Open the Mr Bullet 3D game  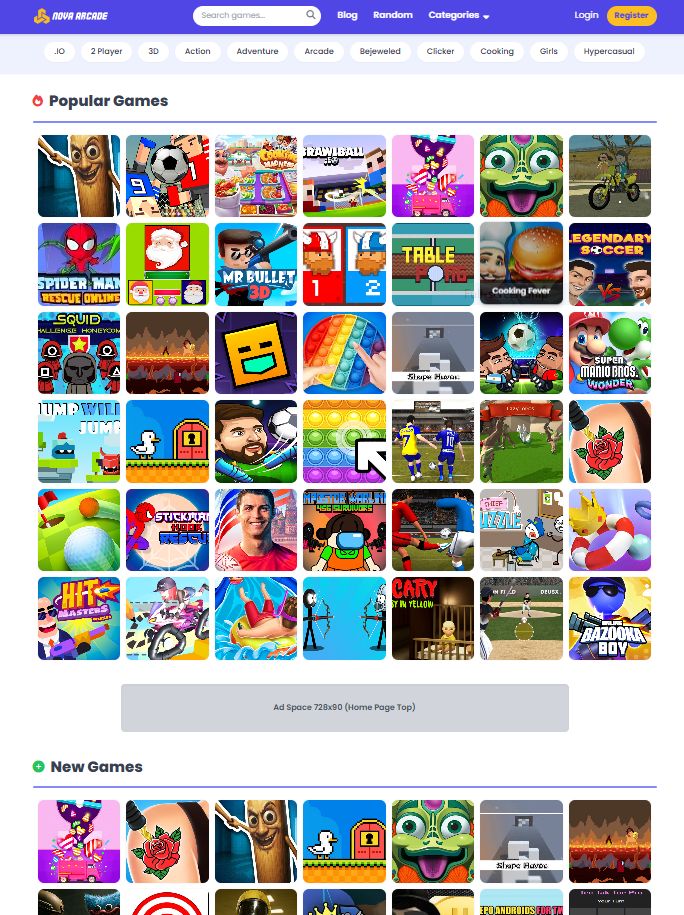(x=256, y=264)
